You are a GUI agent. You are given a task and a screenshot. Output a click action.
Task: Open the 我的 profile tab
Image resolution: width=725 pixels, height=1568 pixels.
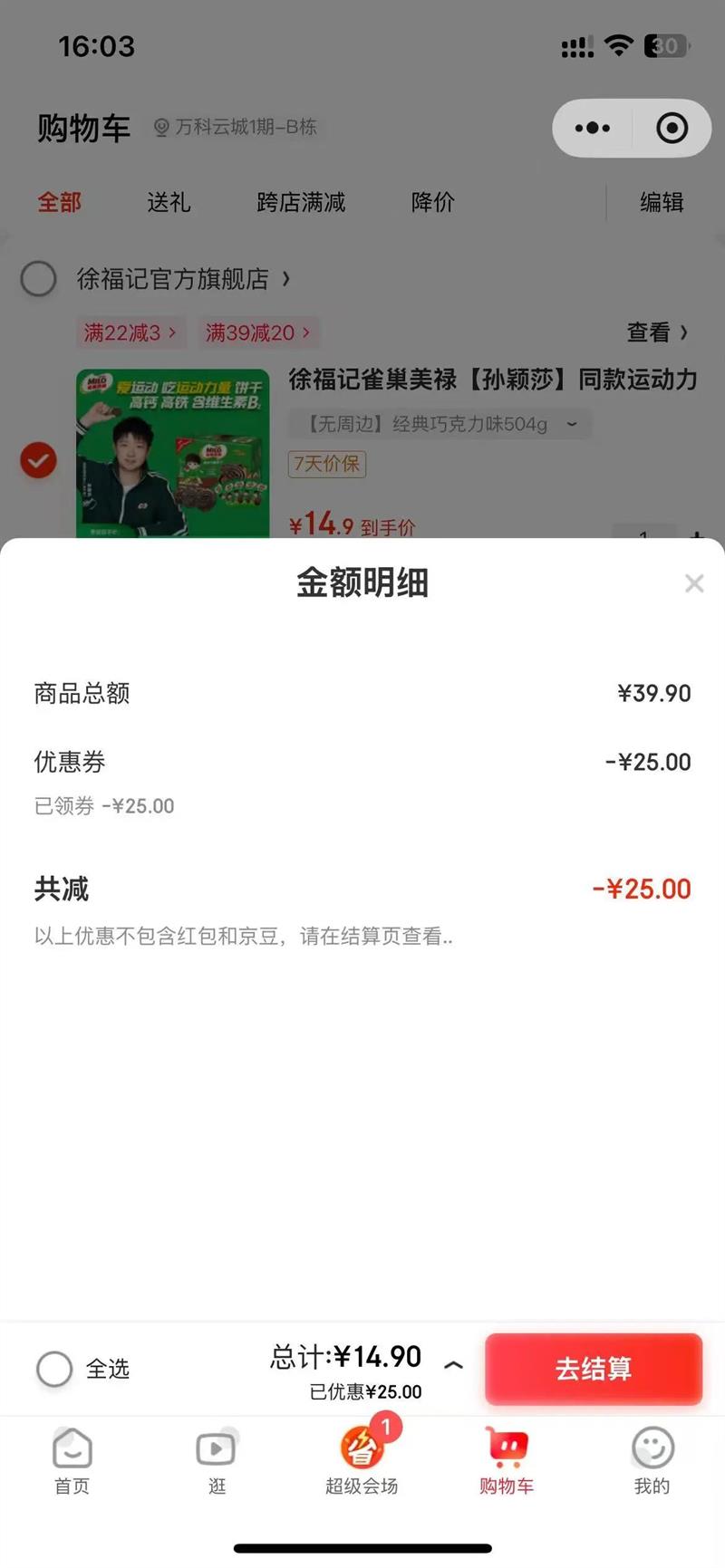(x=652, y=1460)
